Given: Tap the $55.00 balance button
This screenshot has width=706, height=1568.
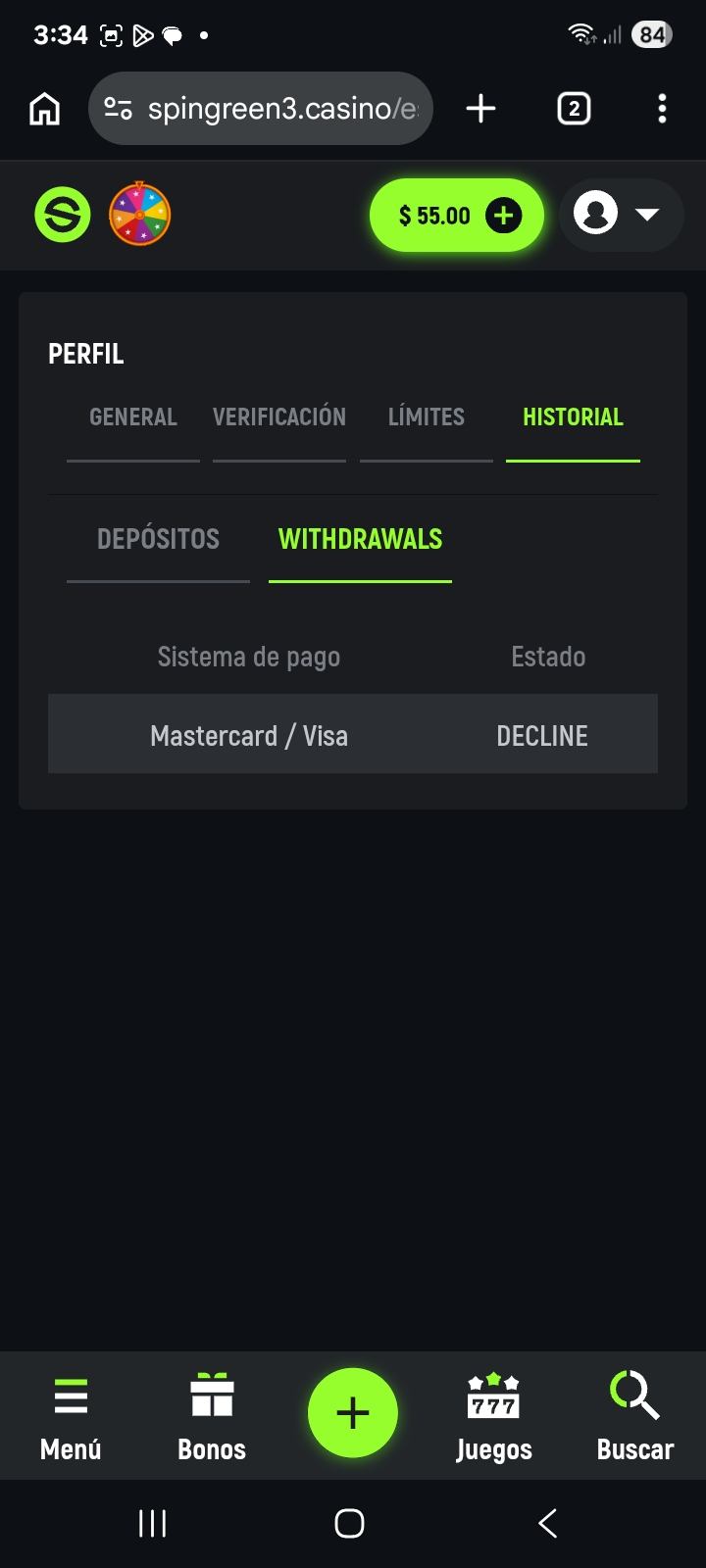Looking at the screenshot, I should point(434,215).
